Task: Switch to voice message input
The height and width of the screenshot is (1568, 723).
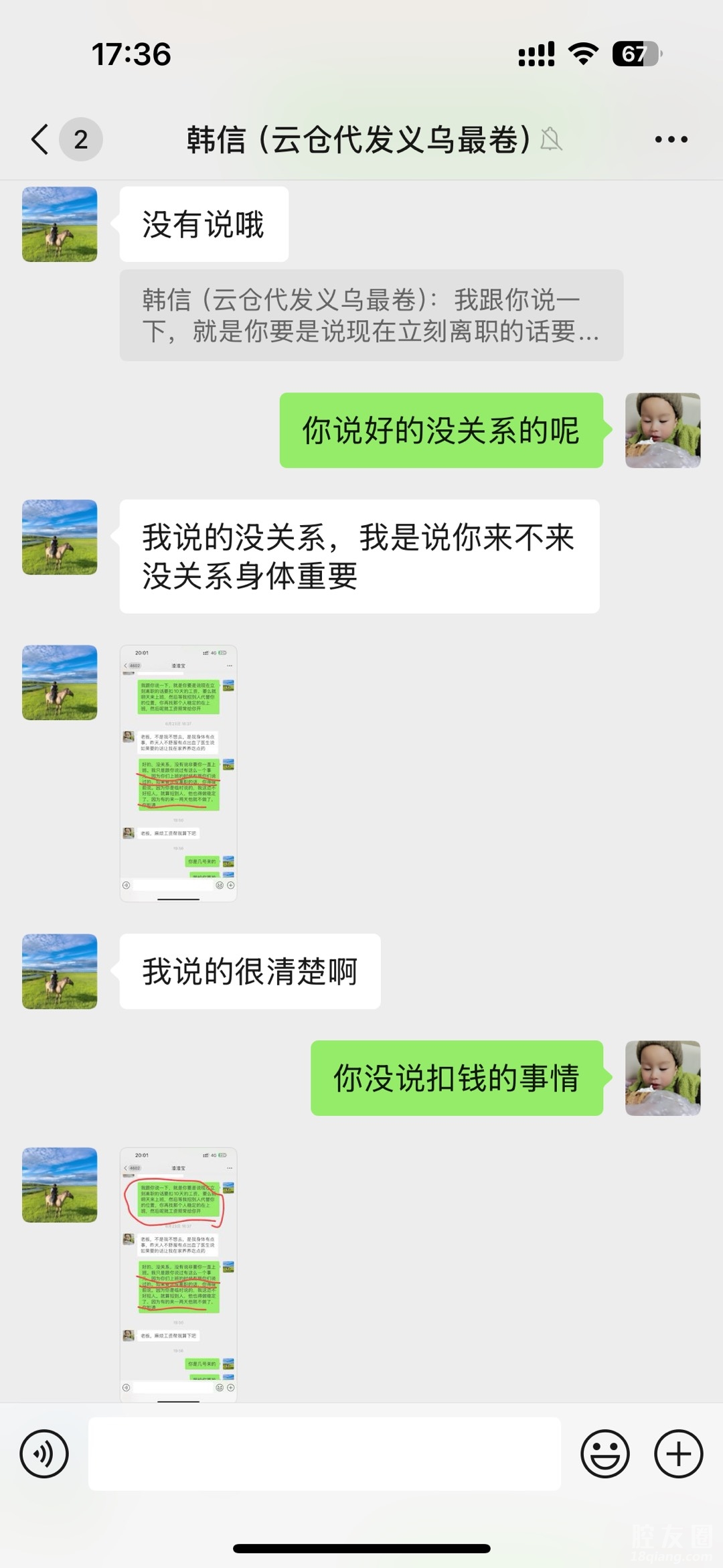Action: coord(44,1454)
